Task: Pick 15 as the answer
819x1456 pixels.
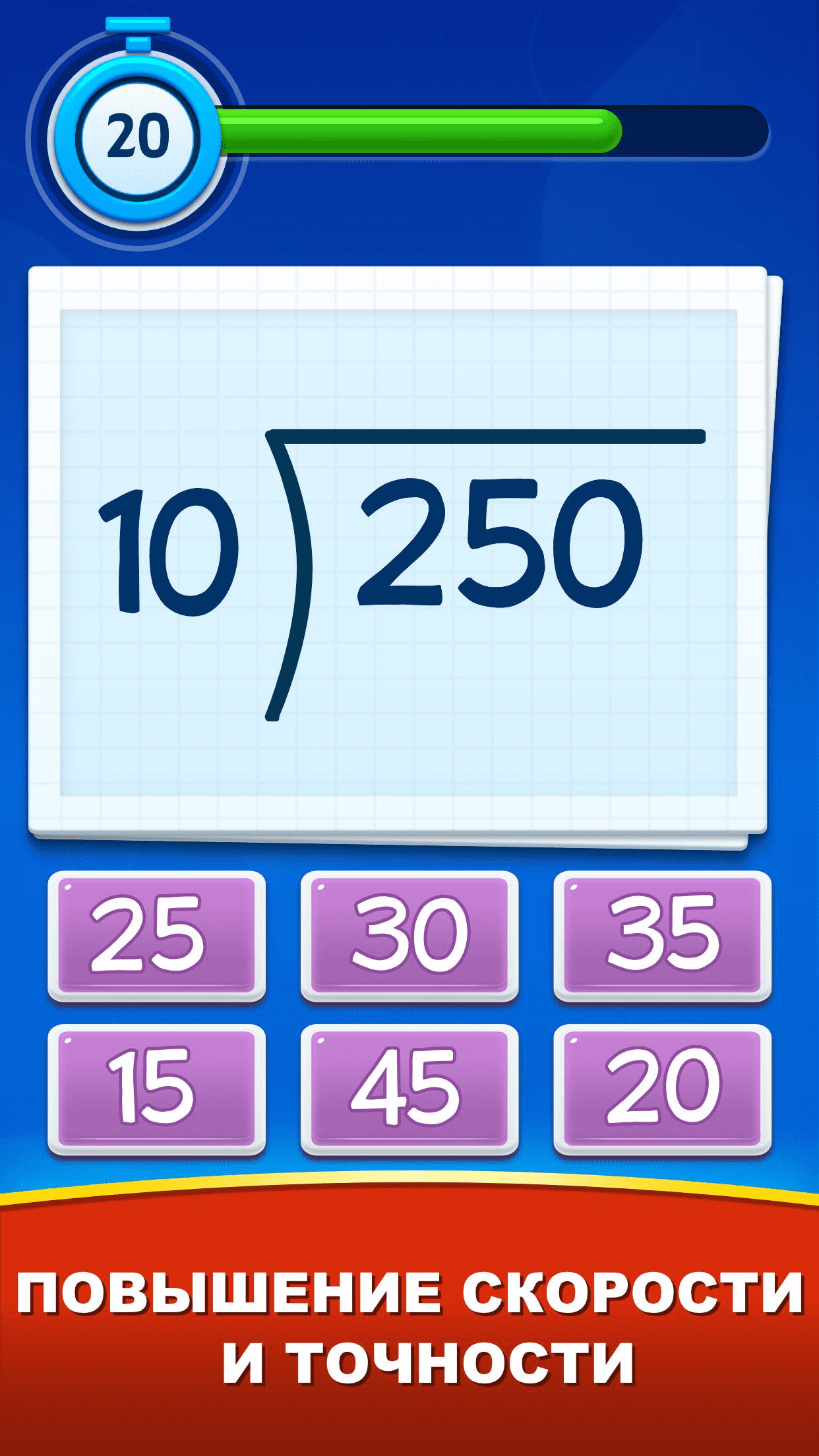Action: (x=156, y=1088)
